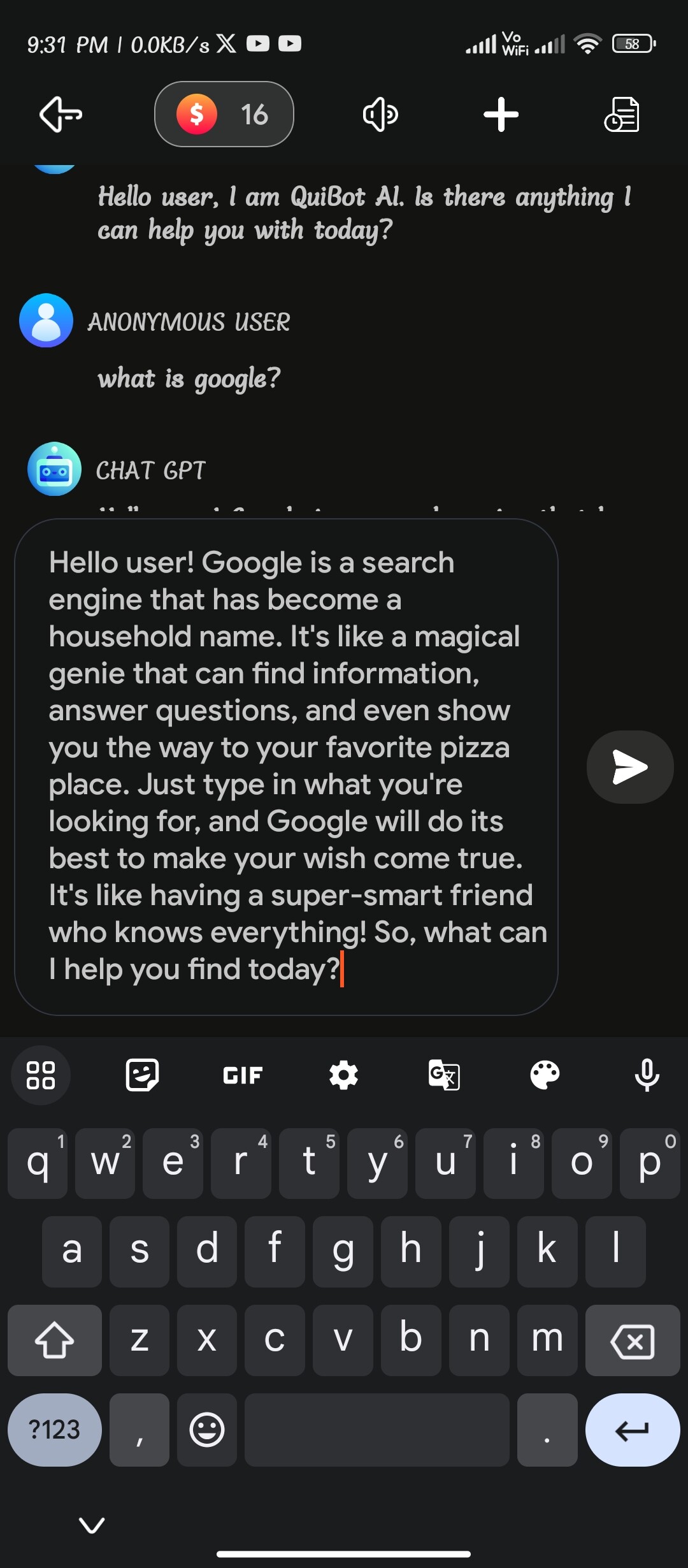Tap the backspace key

click(632, 1340)
